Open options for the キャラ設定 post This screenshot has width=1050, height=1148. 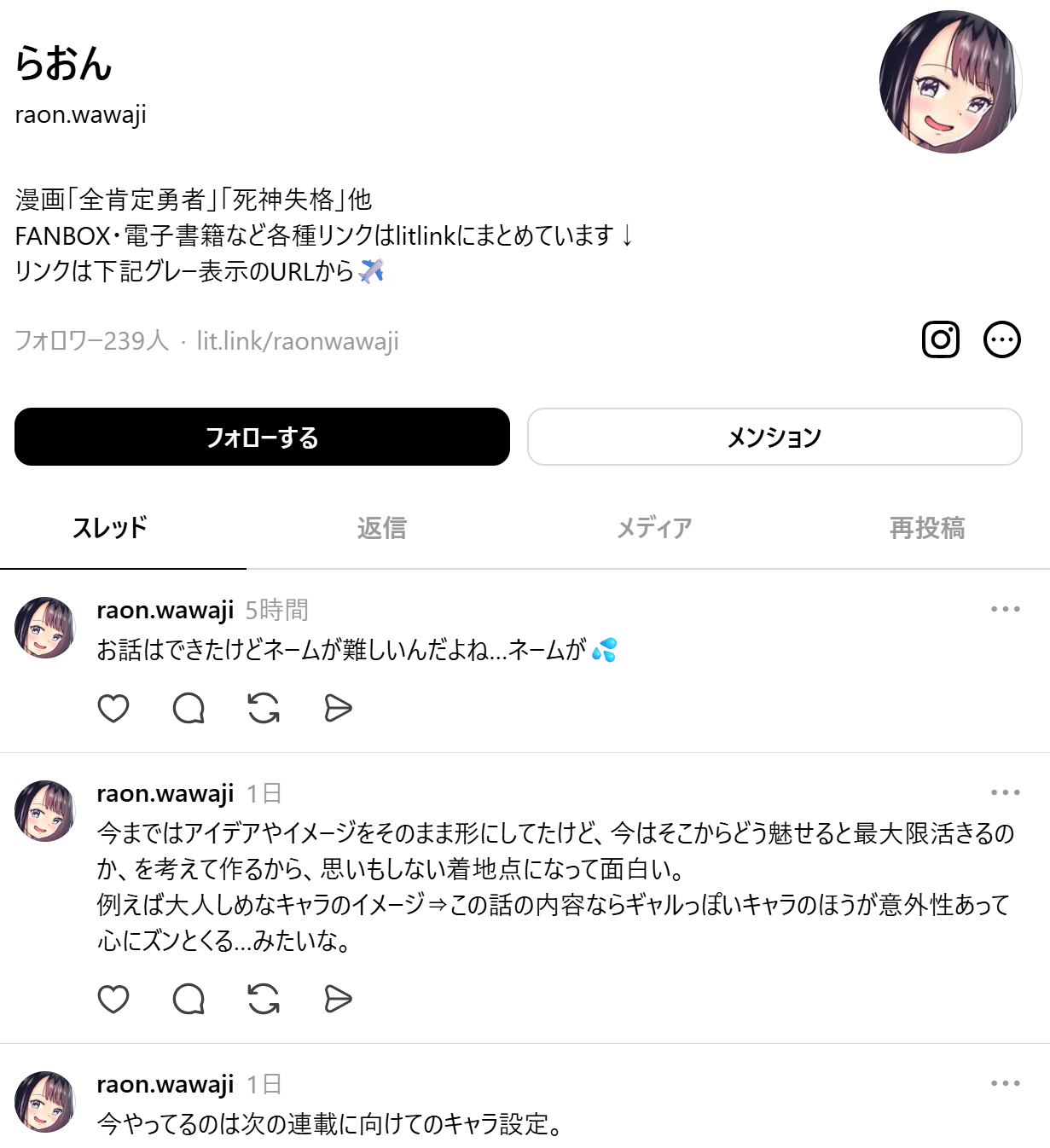click(x=1005, y=1083)
